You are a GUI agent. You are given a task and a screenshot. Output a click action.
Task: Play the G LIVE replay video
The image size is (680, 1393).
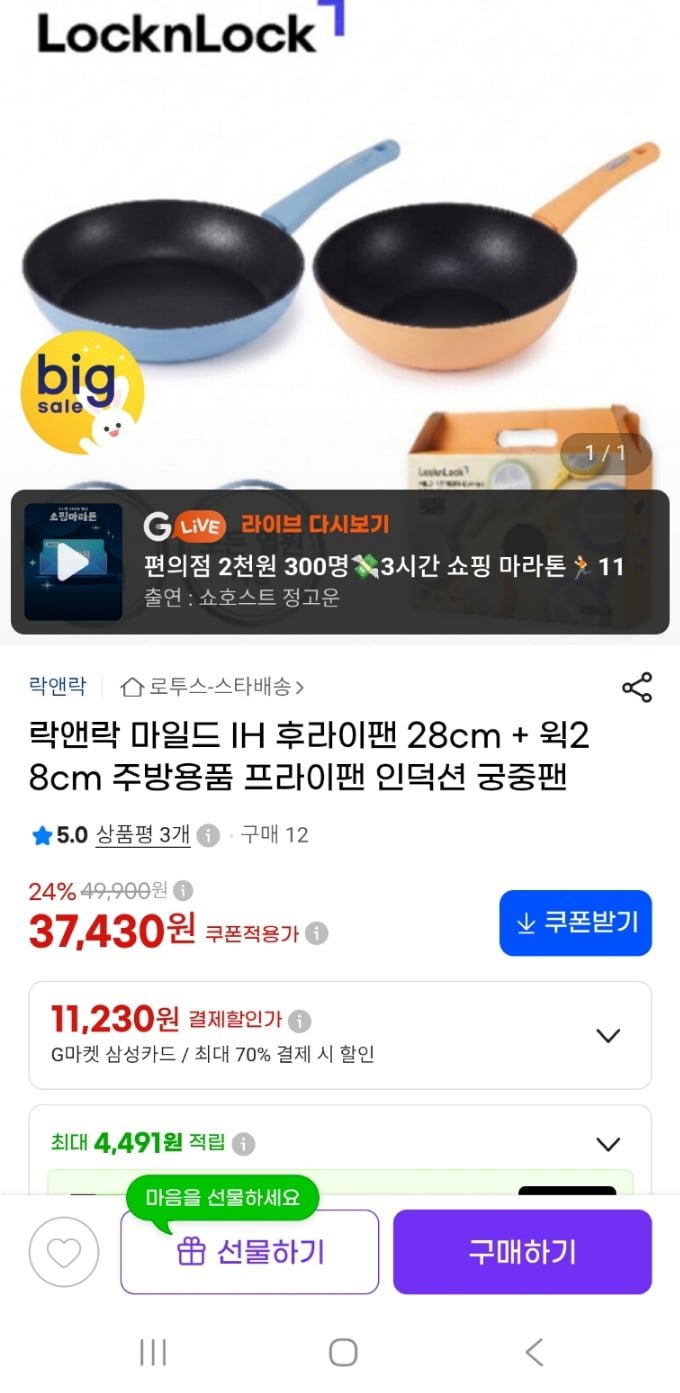coord(73,562)
